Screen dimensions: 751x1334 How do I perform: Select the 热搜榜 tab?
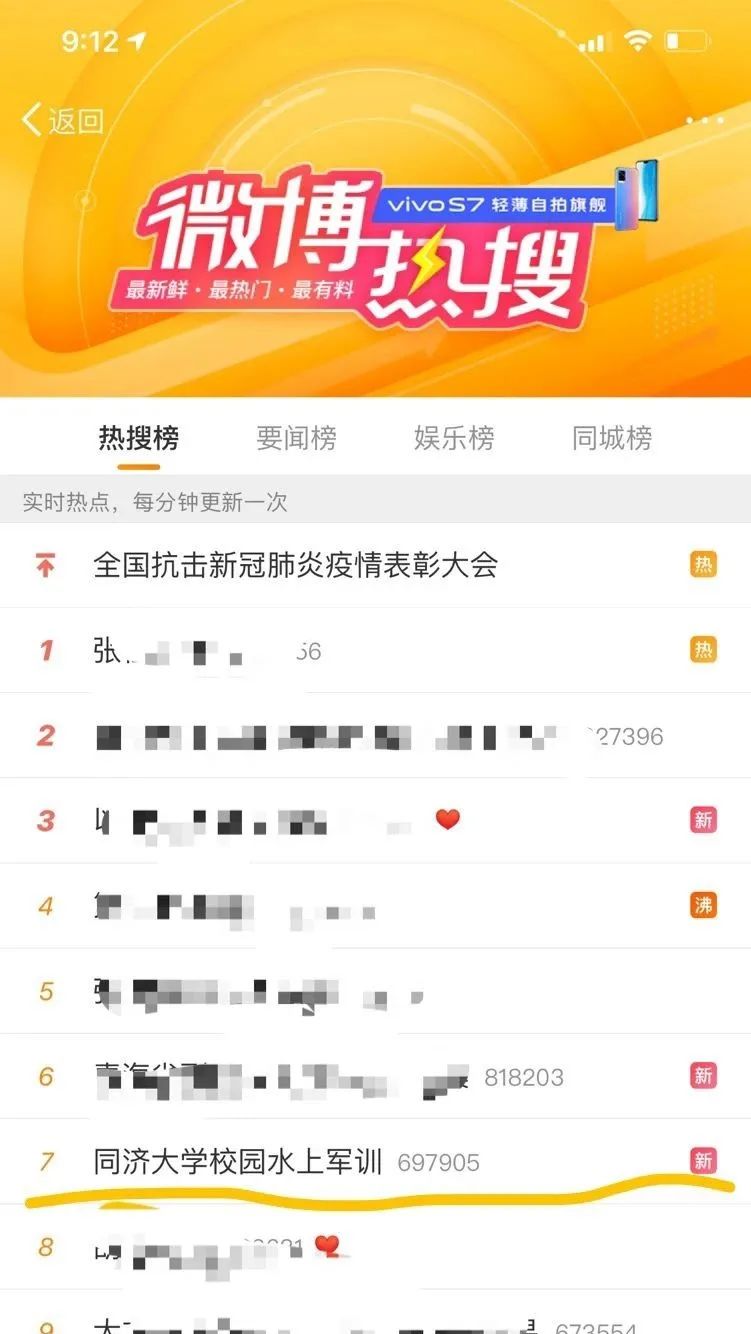(x=139, y=438)
